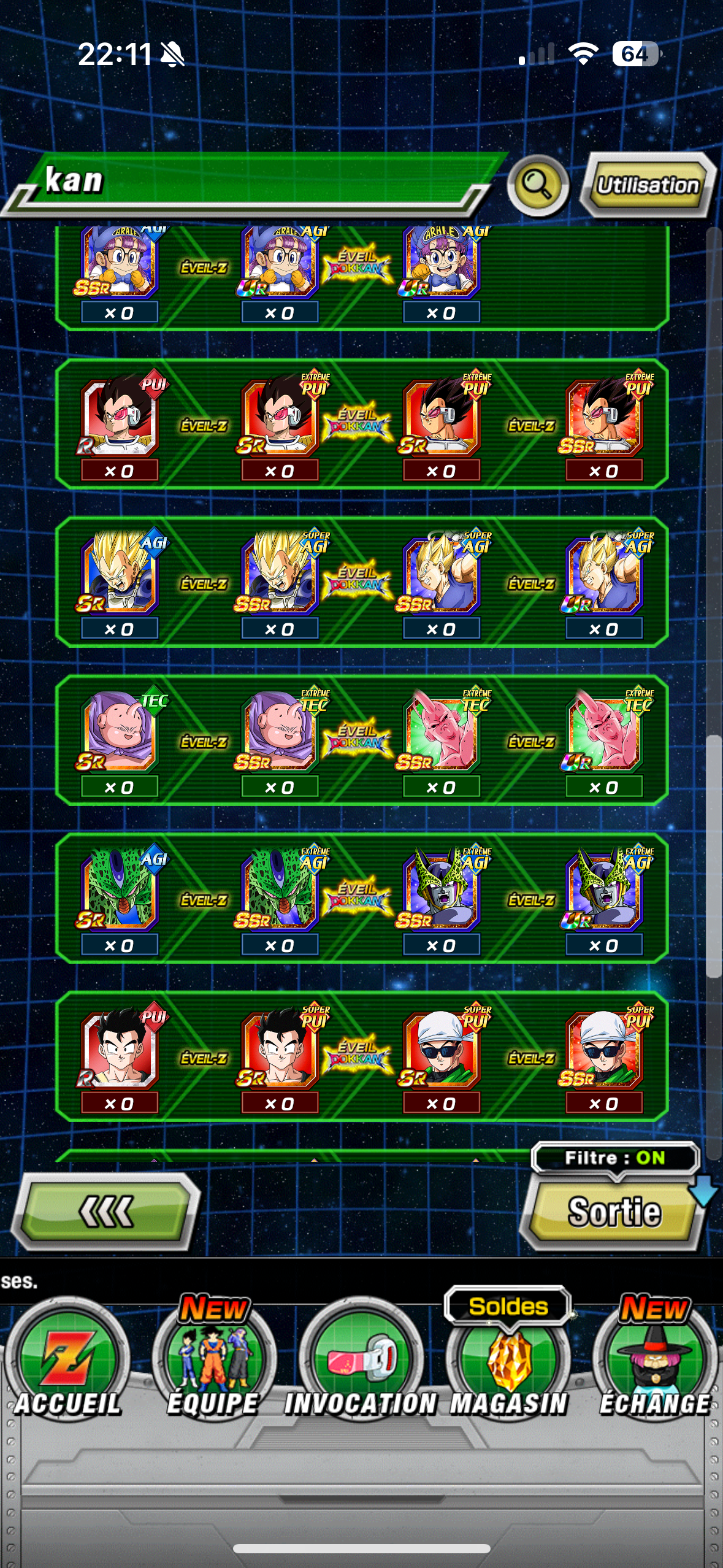Image resolution: width=723 pixels, height=1568 pixels.
Task: Go to the ACCUEIL home tab
Action: 67,1362
